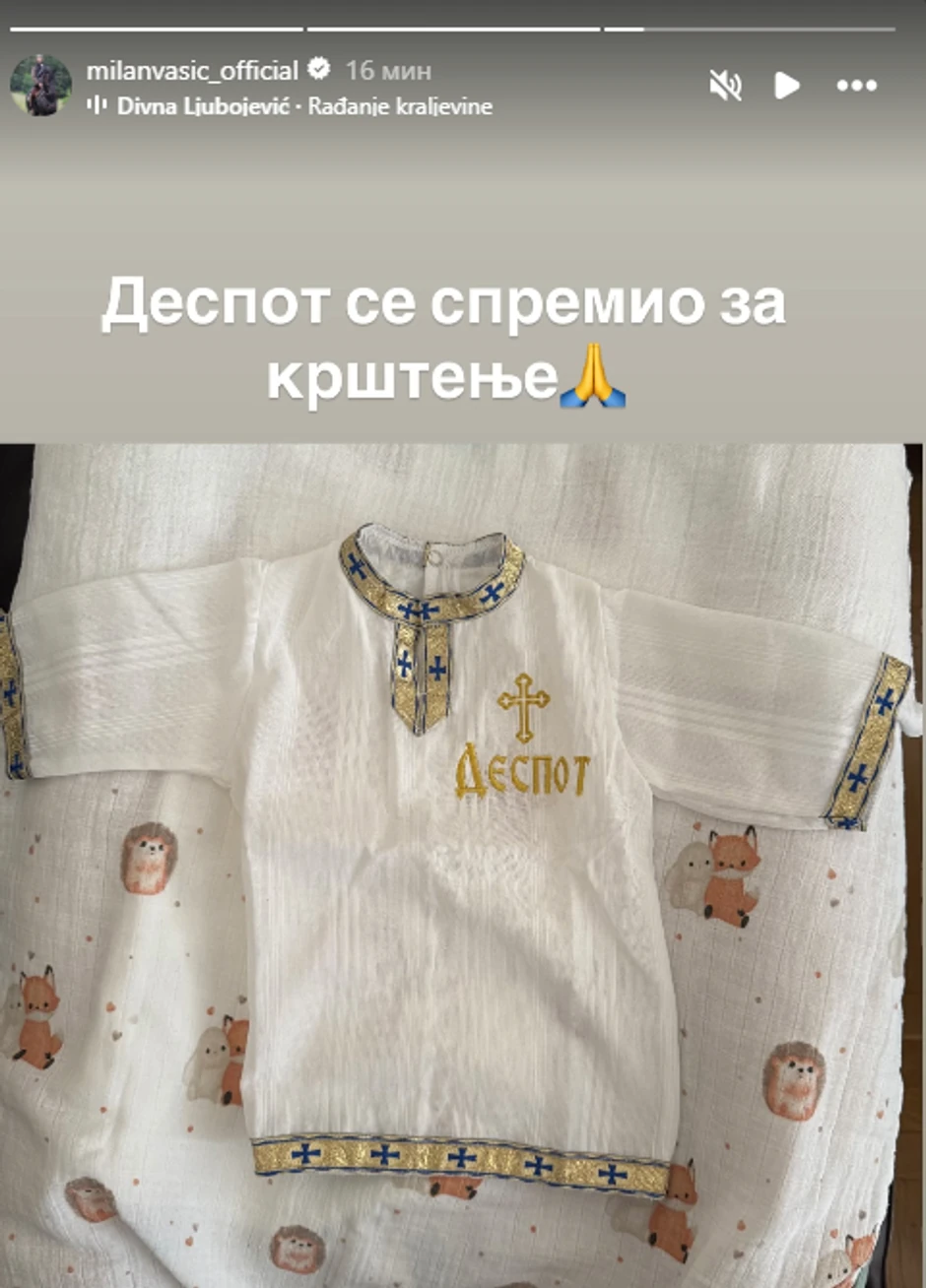
Task: Open the milanvasic_official username link
Action: click(192, 71)
